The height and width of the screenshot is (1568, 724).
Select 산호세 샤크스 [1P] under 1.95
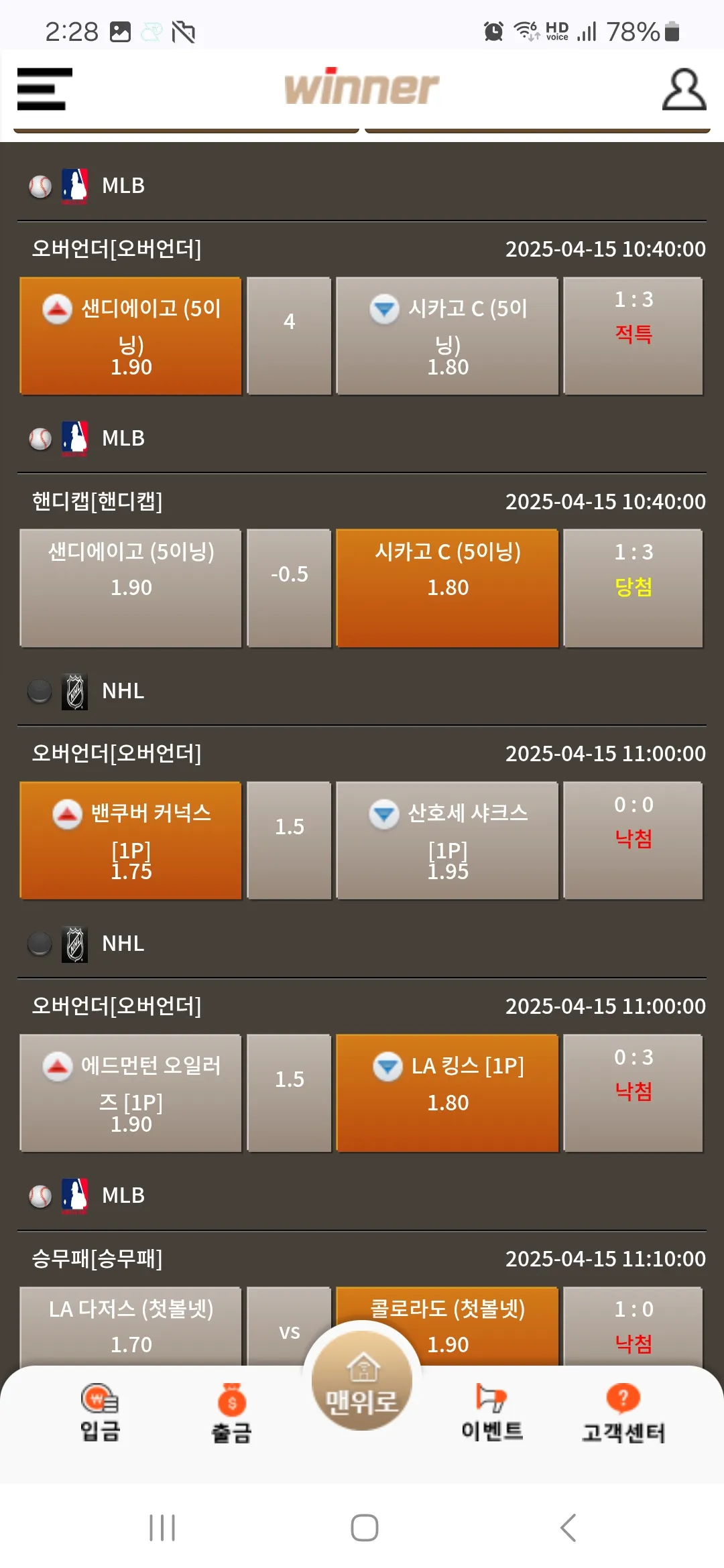[447, 840]
